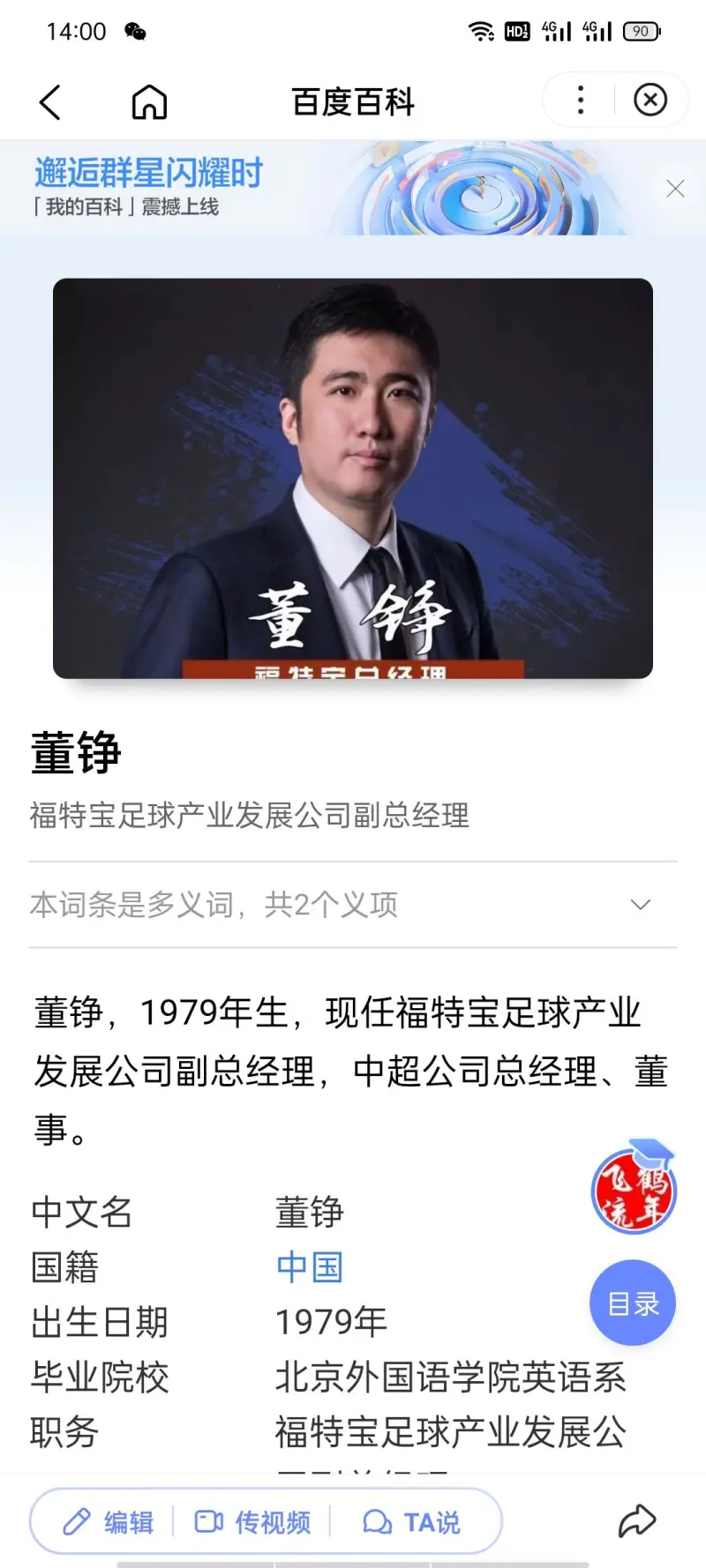The height and width of the screenshot is (1568, 706).
Task: Open the three-dot overflow menu
Action: coord(580,101)
